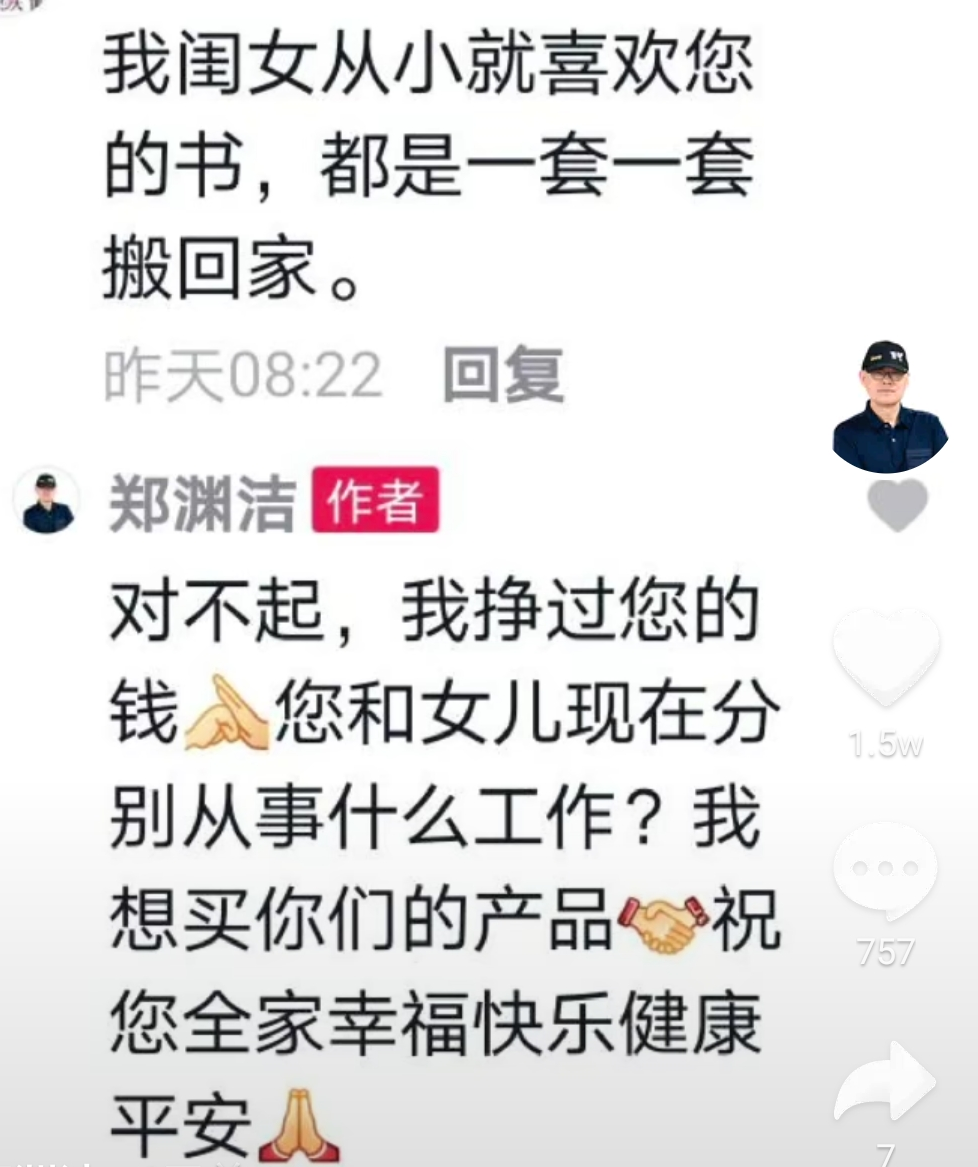Like 郑渊洁's reply with the gray heart
Image resolution: width=978 pixels, height=1167 pixels.
tap(896, 504)
